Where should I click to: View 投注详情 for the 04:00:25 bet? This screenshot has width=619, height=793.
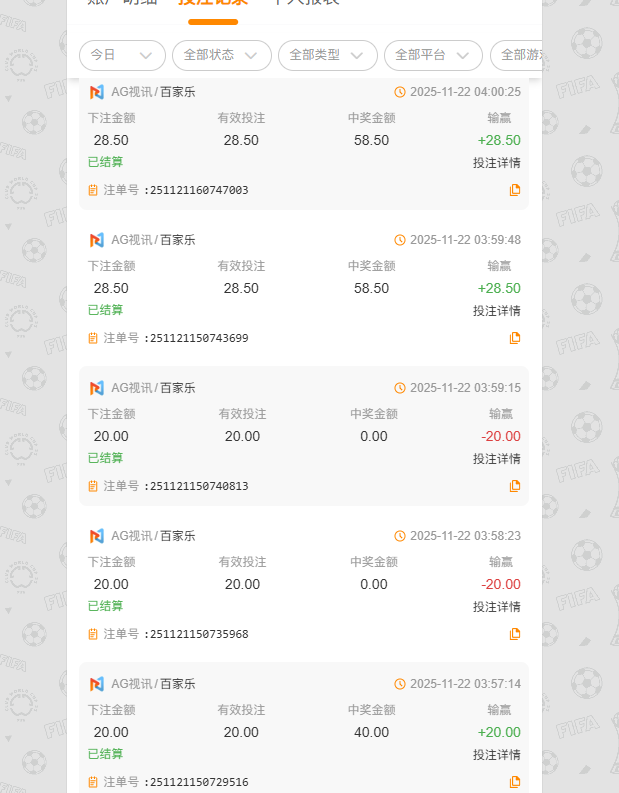coord(496,163)
